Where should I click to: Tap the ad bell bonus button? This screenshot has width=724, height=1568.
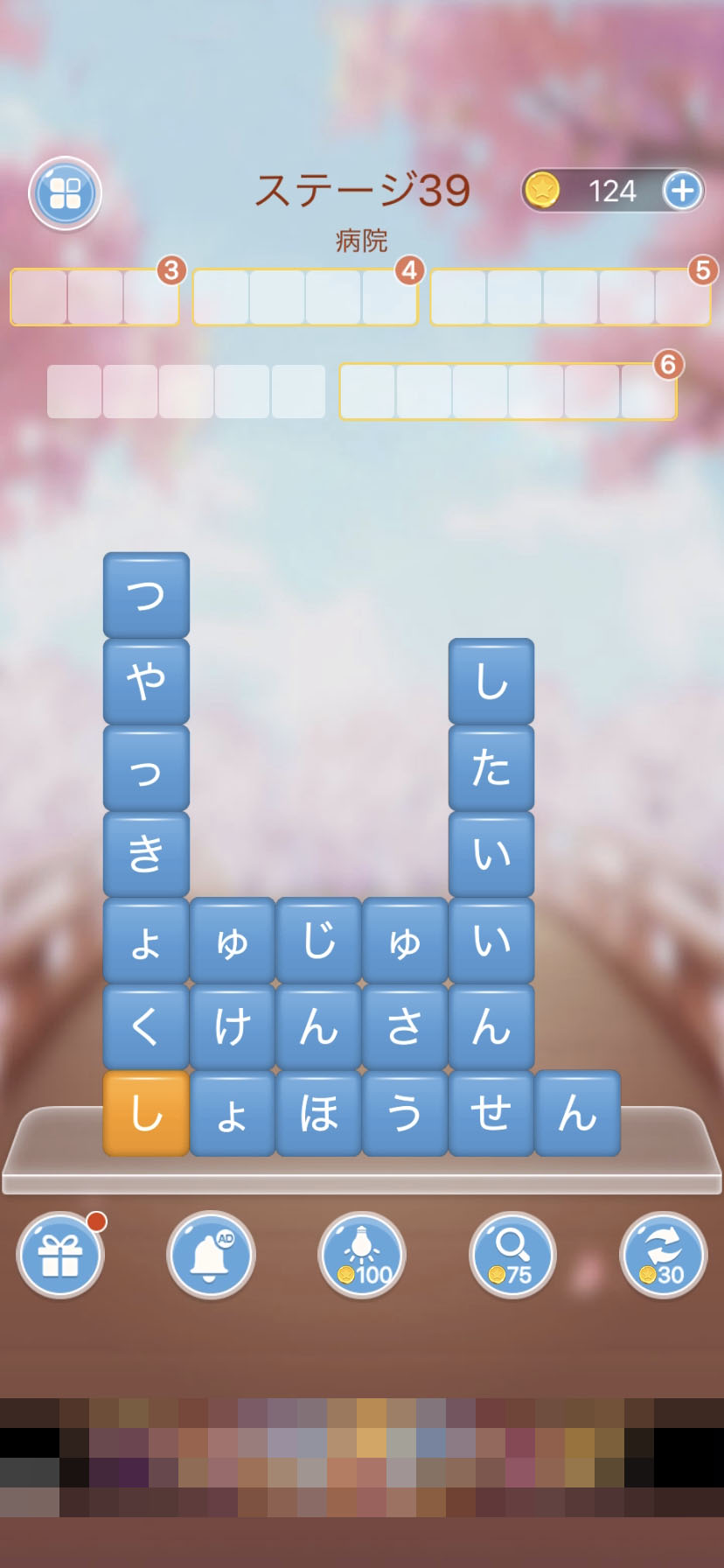[211, 1255]
